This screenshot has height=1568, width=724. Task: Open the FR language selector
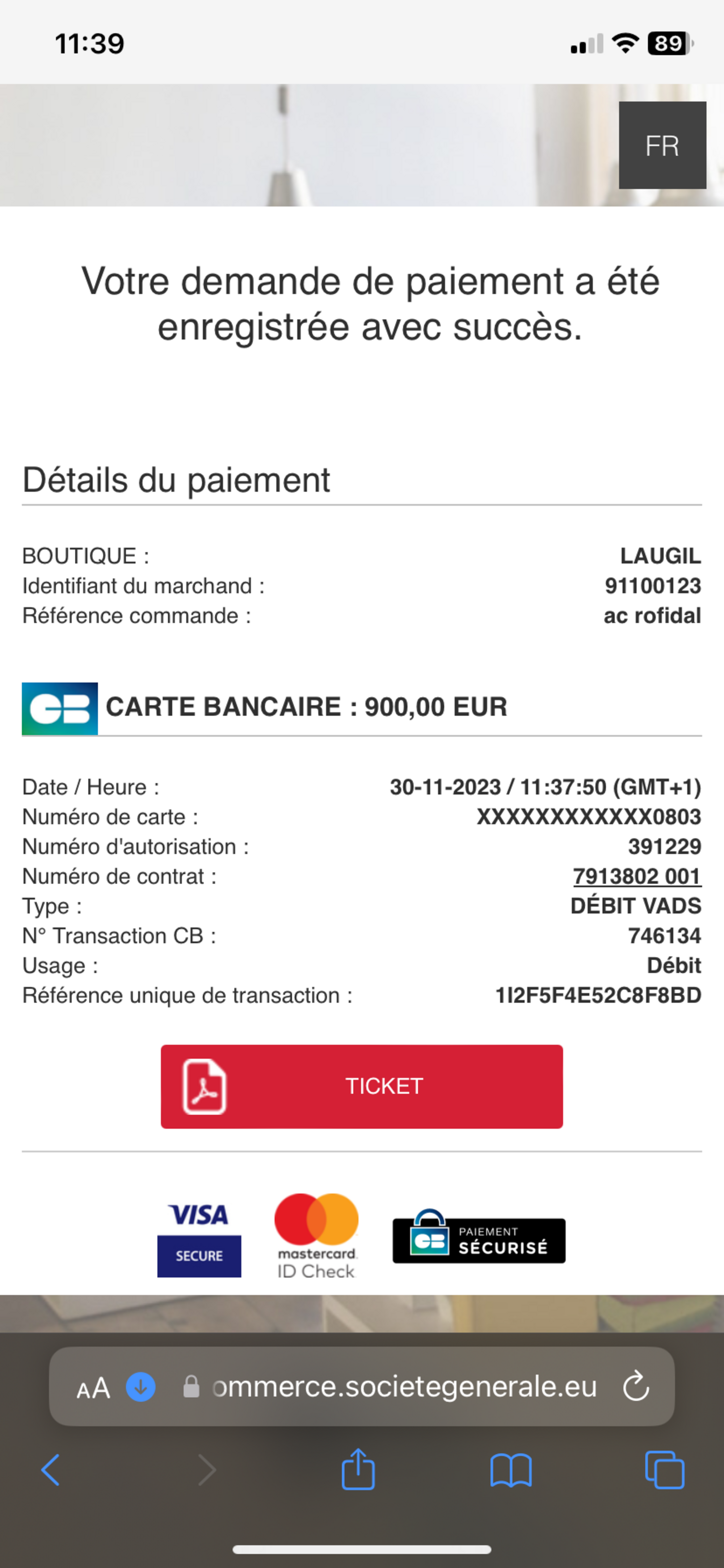(x=662, y=146)
